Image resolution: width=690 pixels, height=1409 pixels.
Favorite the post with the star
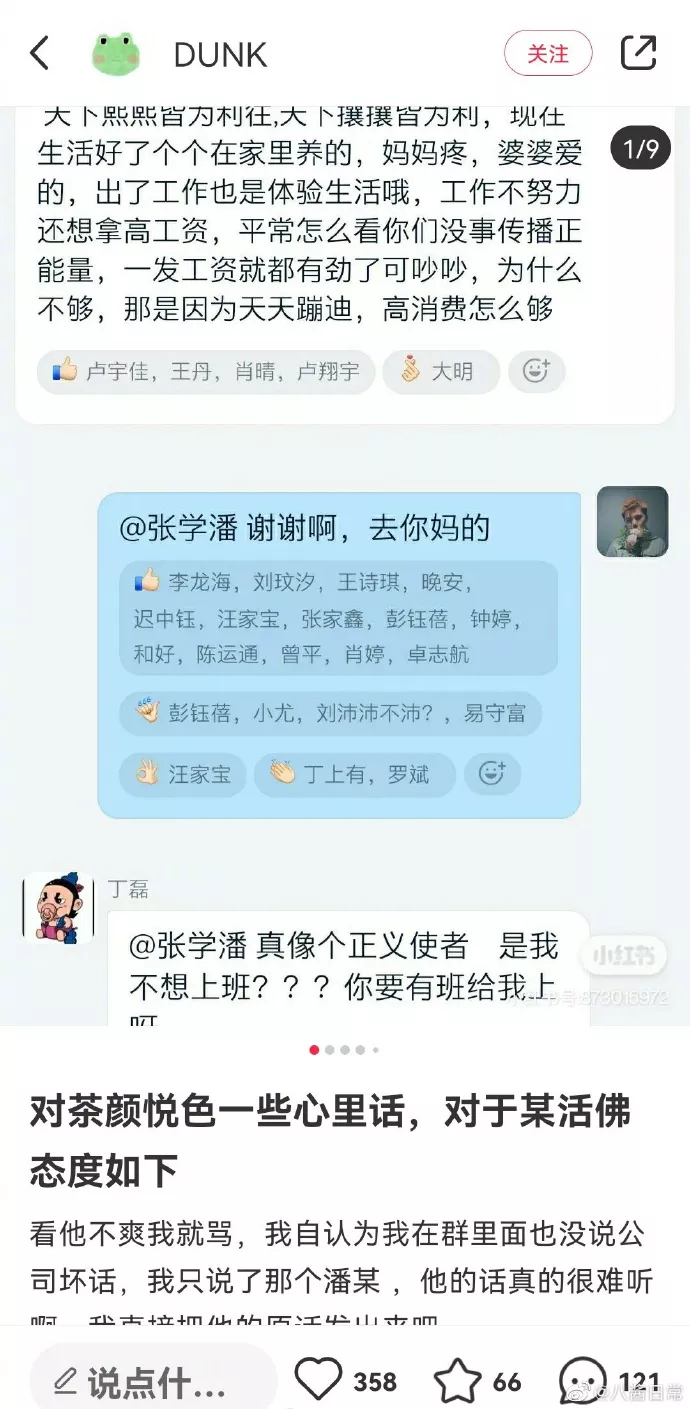pos(457,1381)
